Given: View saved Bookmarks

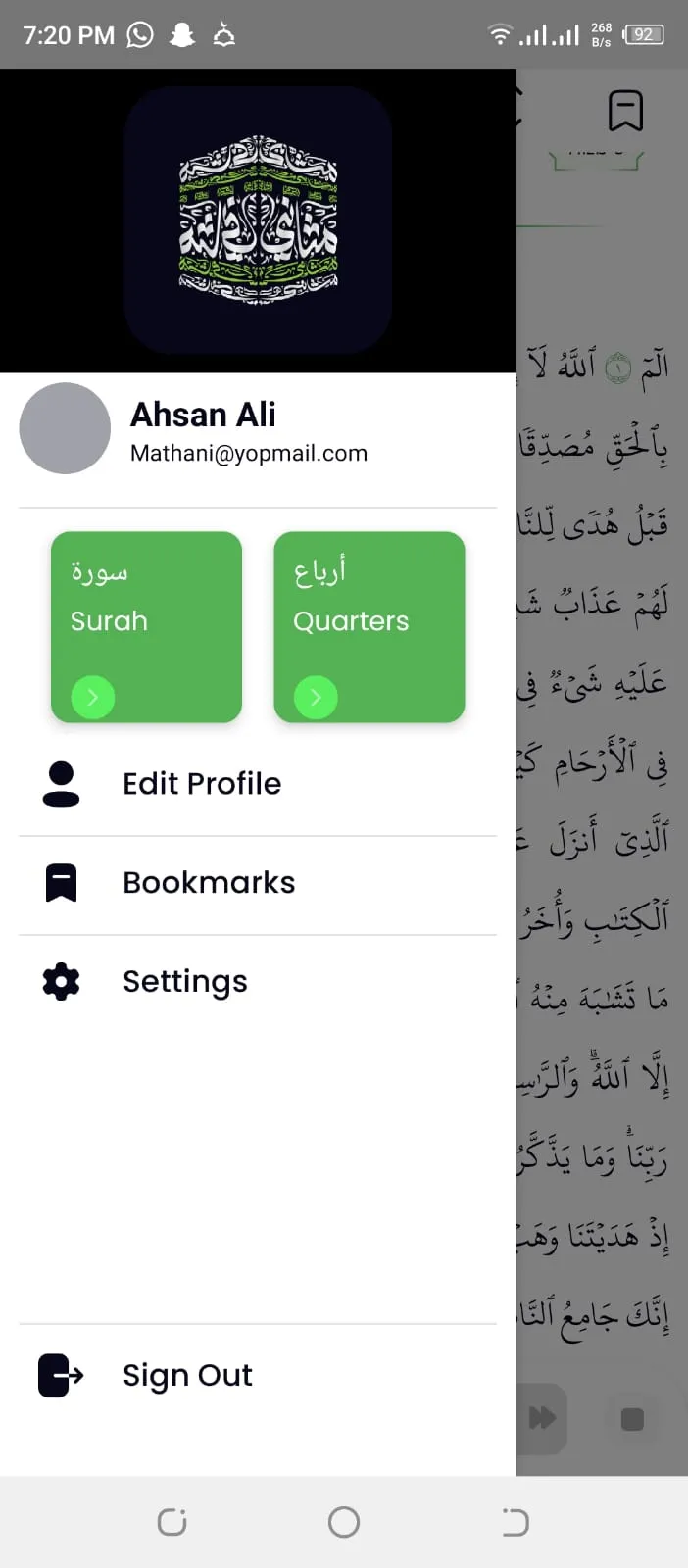Looking at the screenshot, I should click(208, 883).
